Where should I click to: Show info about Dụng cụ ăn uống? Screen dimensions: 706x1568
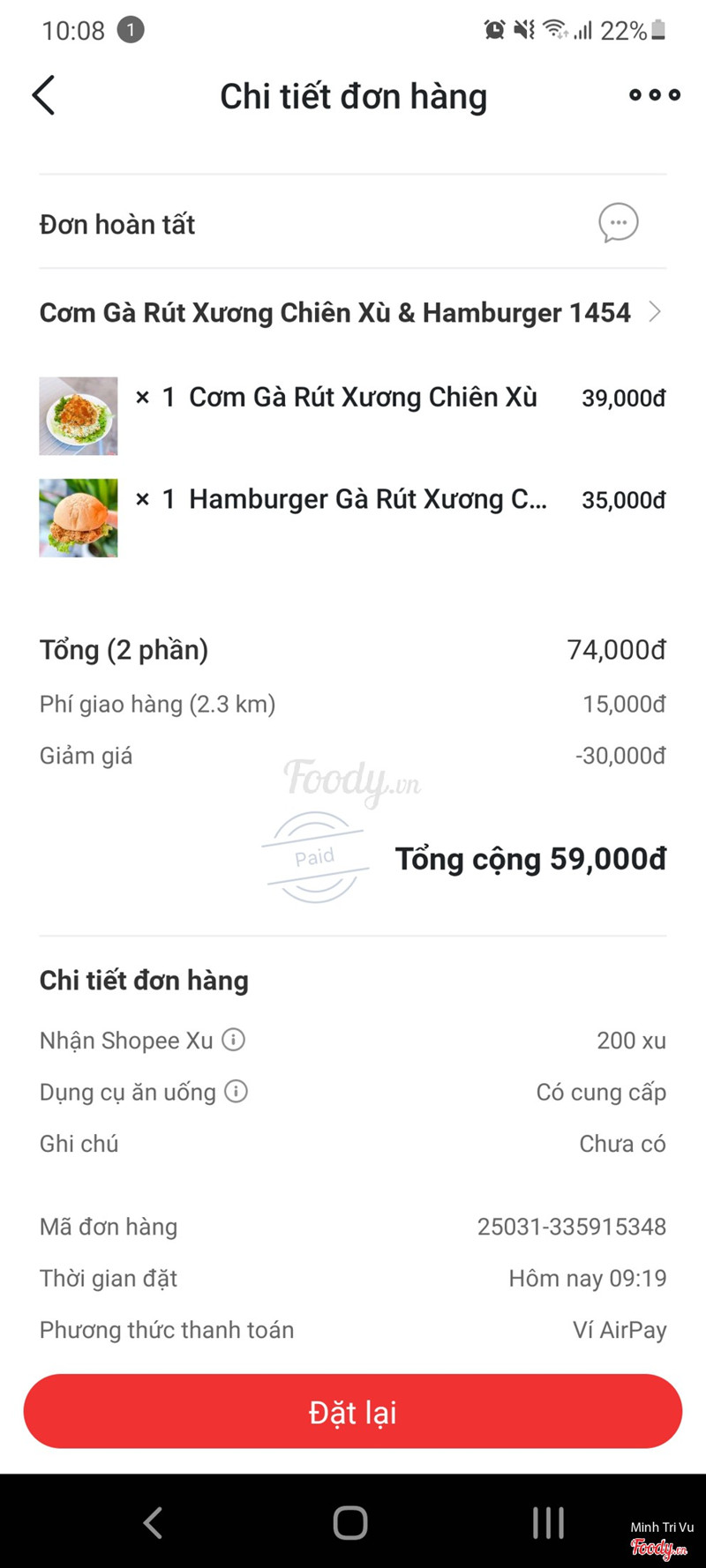click(x=237, y=1092)
